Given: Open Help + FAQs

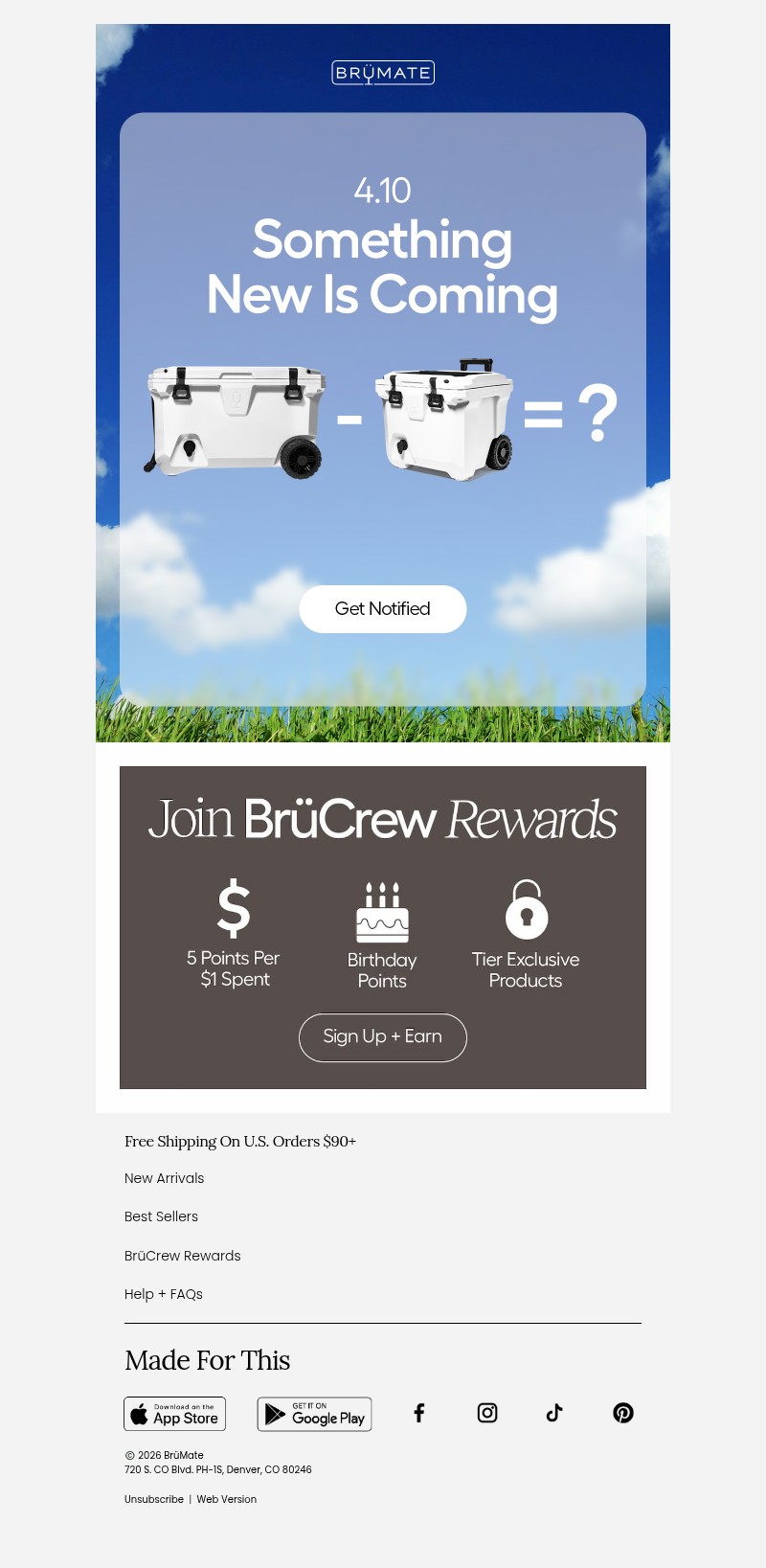Looking at the screenshot, I should click(163, 1294).
